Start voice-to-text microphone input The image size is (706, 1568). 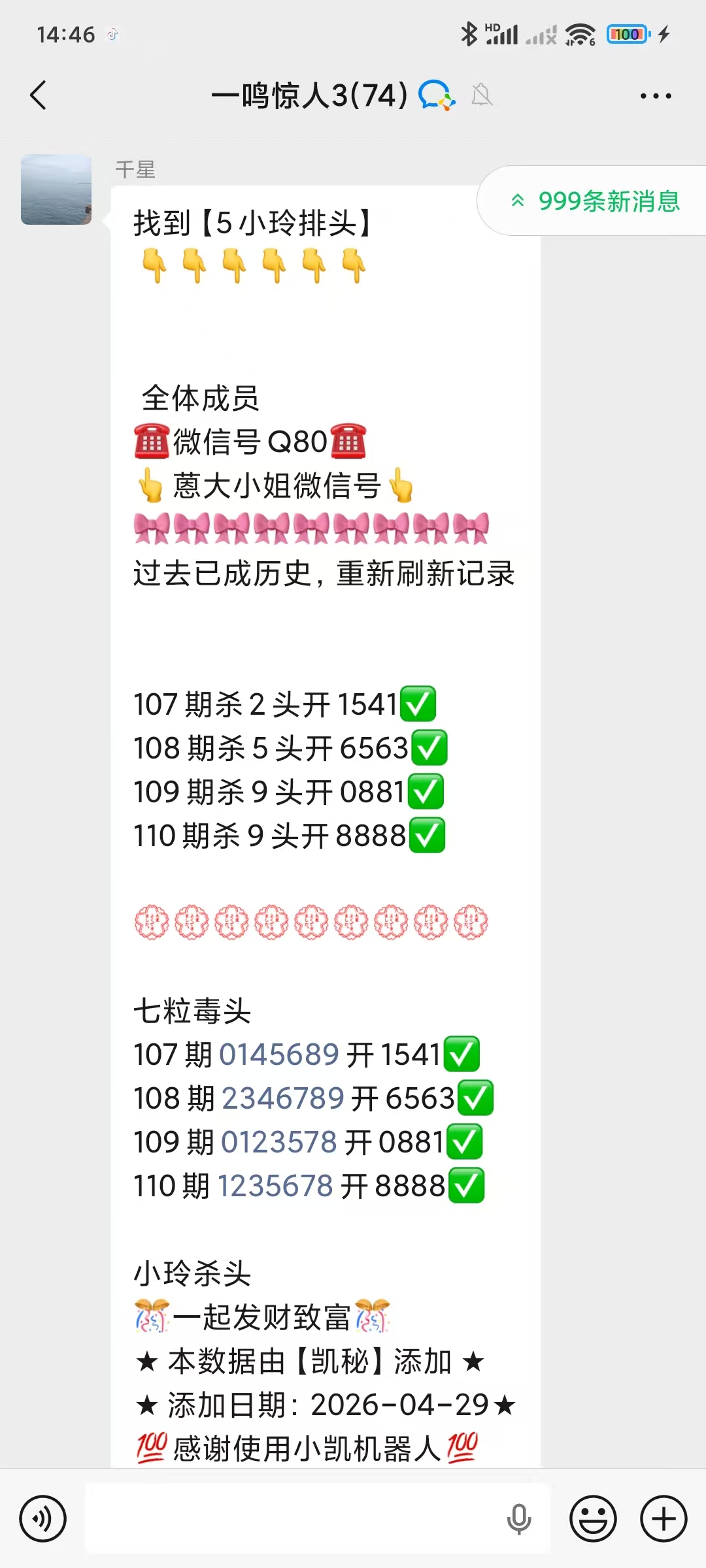pyautogui.click(x=519, y=1518)
